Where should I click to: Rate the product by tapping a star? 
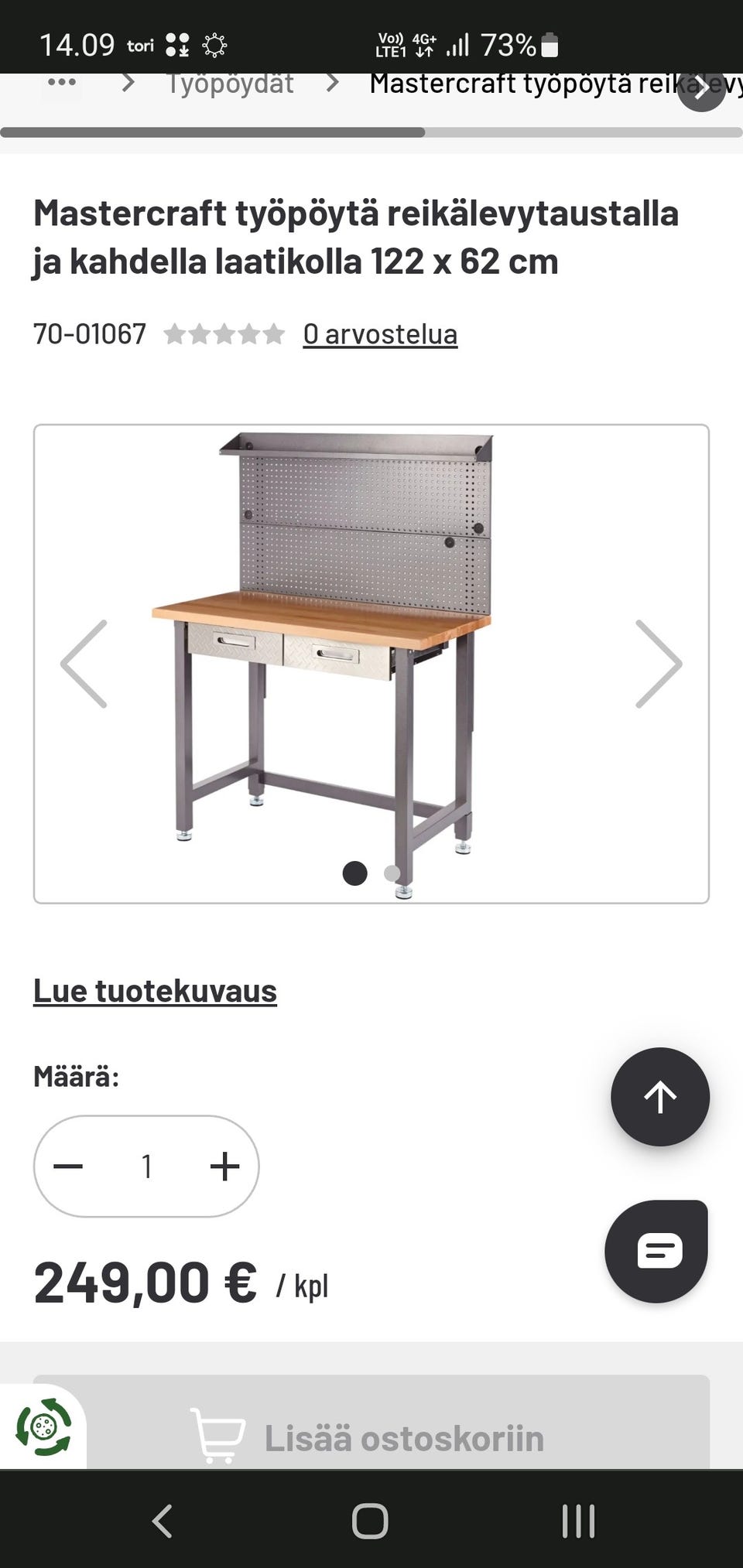point(224,334)
